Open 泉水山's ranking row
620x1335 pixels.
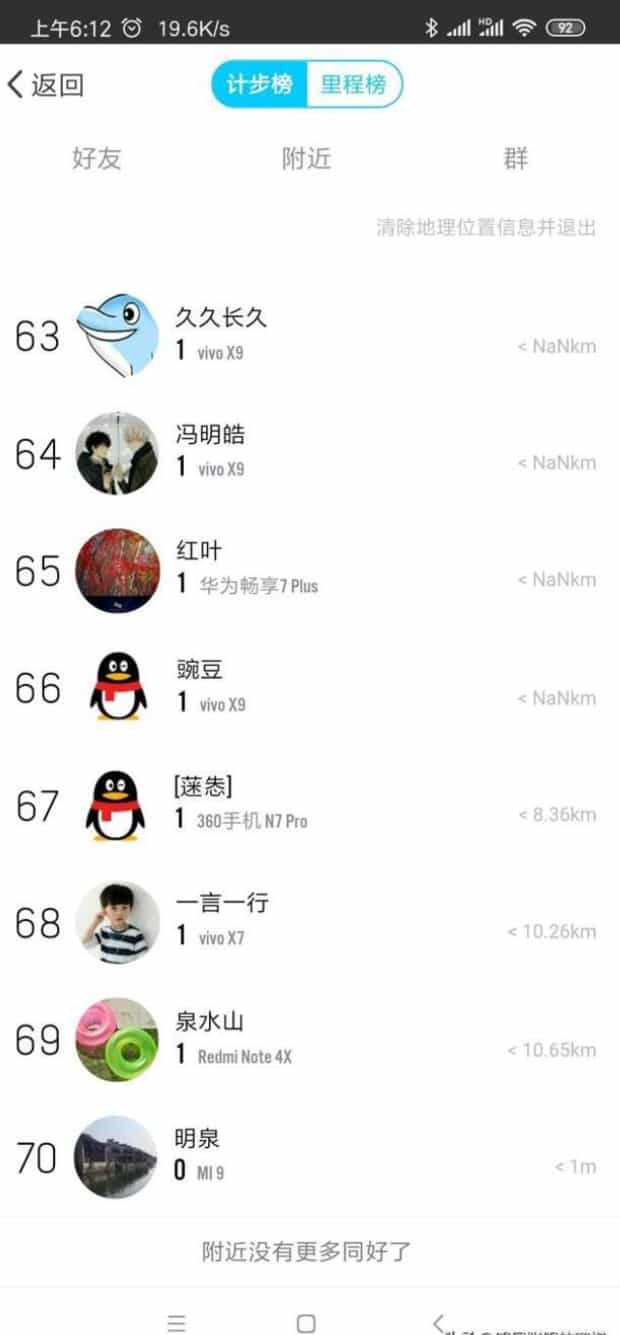point(310,1039)
